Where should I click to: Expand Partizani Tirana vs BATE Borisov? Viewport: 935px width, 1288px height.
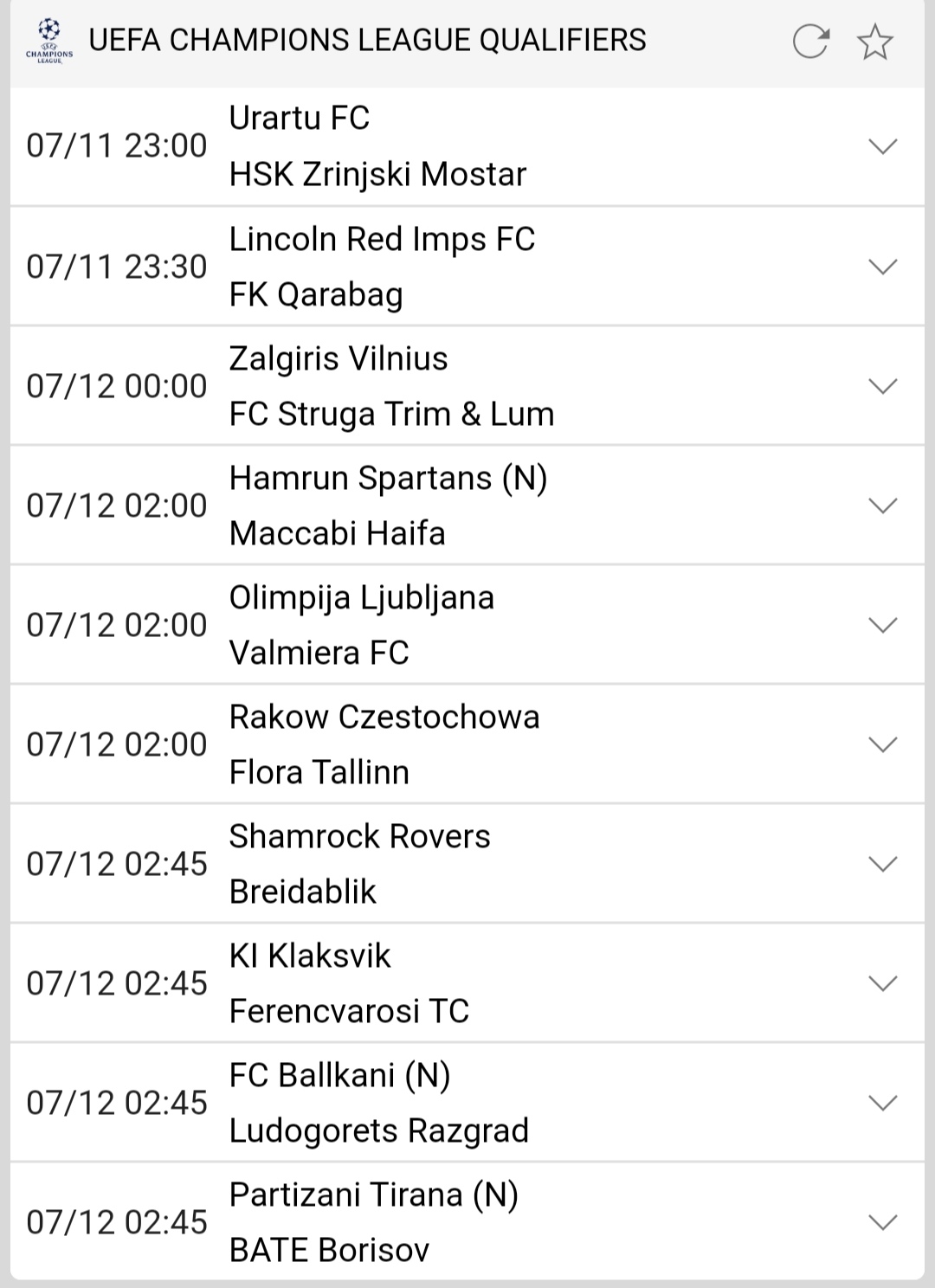point(882,1222)
